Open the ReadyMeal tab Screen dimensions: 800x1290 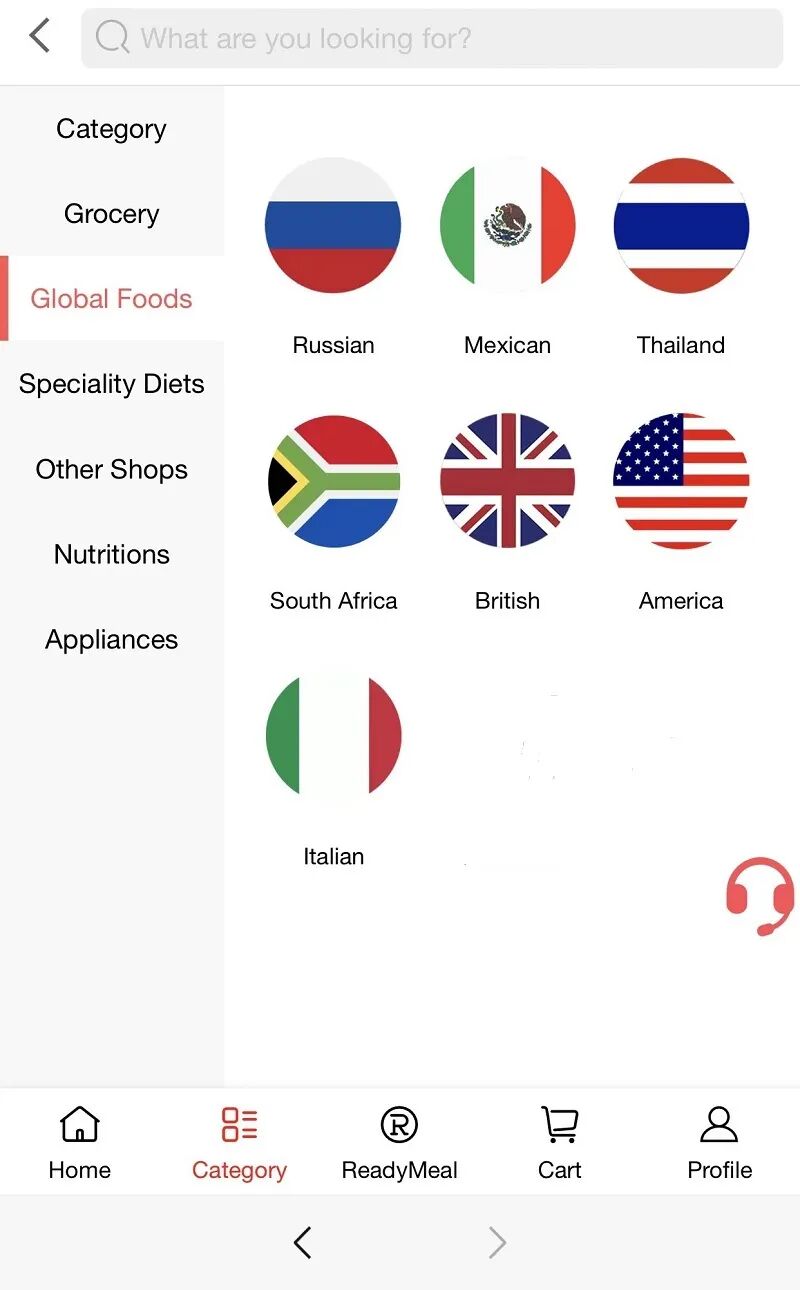(x=399, y=1142)
